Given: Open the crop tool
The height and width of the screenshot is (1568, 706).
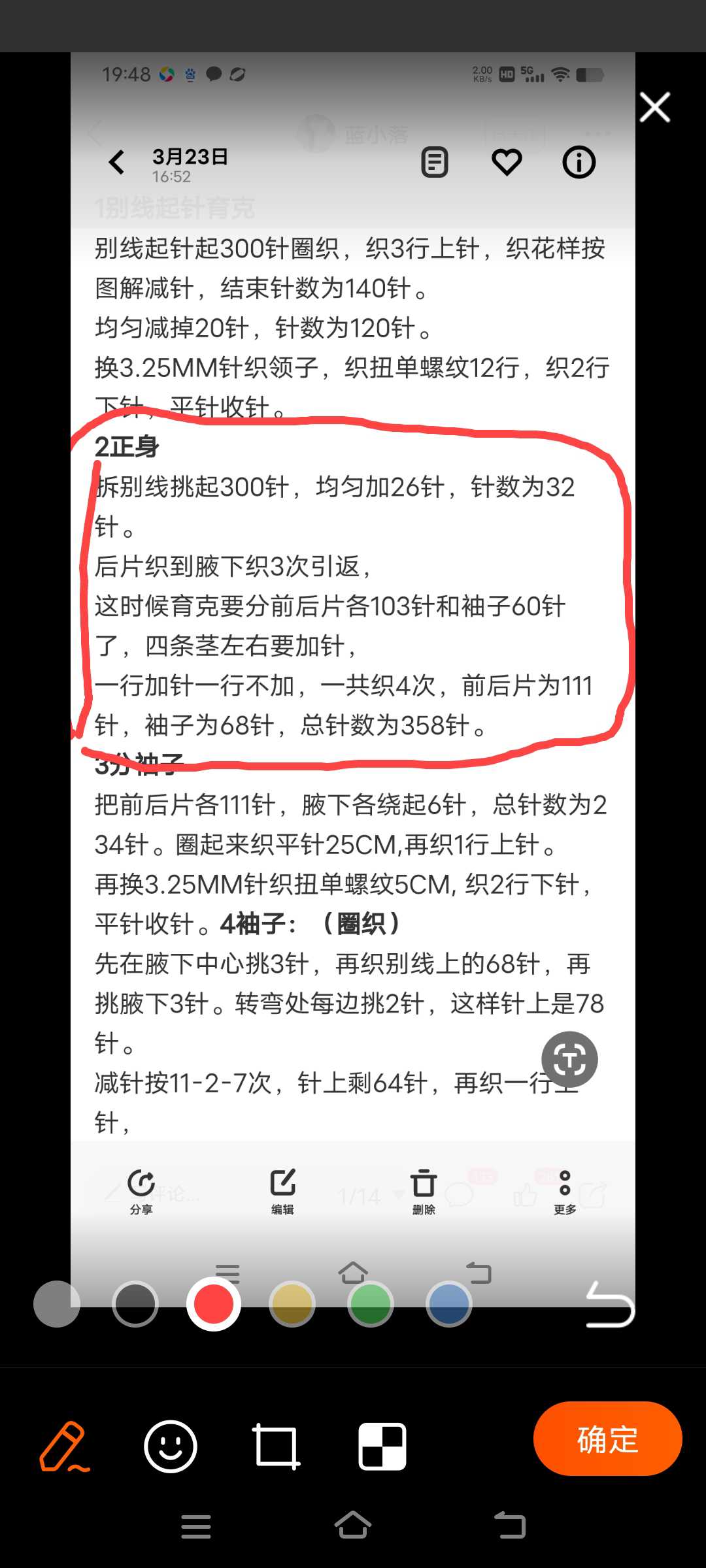Looking at the screenshot, I should coord(277,1446).
